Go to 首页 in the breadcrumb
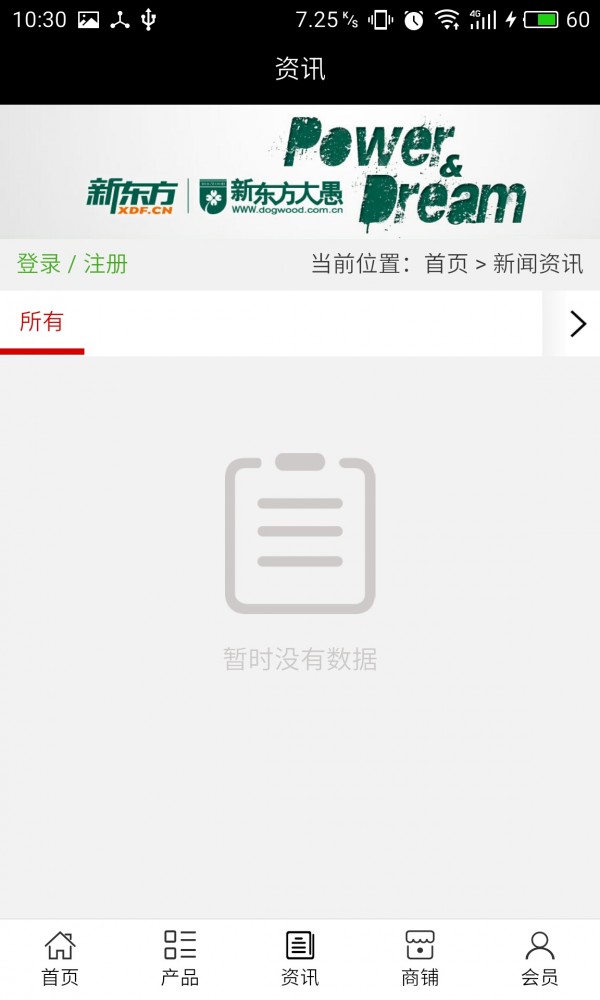The height and width of the screenshot is (1000, 600). [x=446, y=264]
